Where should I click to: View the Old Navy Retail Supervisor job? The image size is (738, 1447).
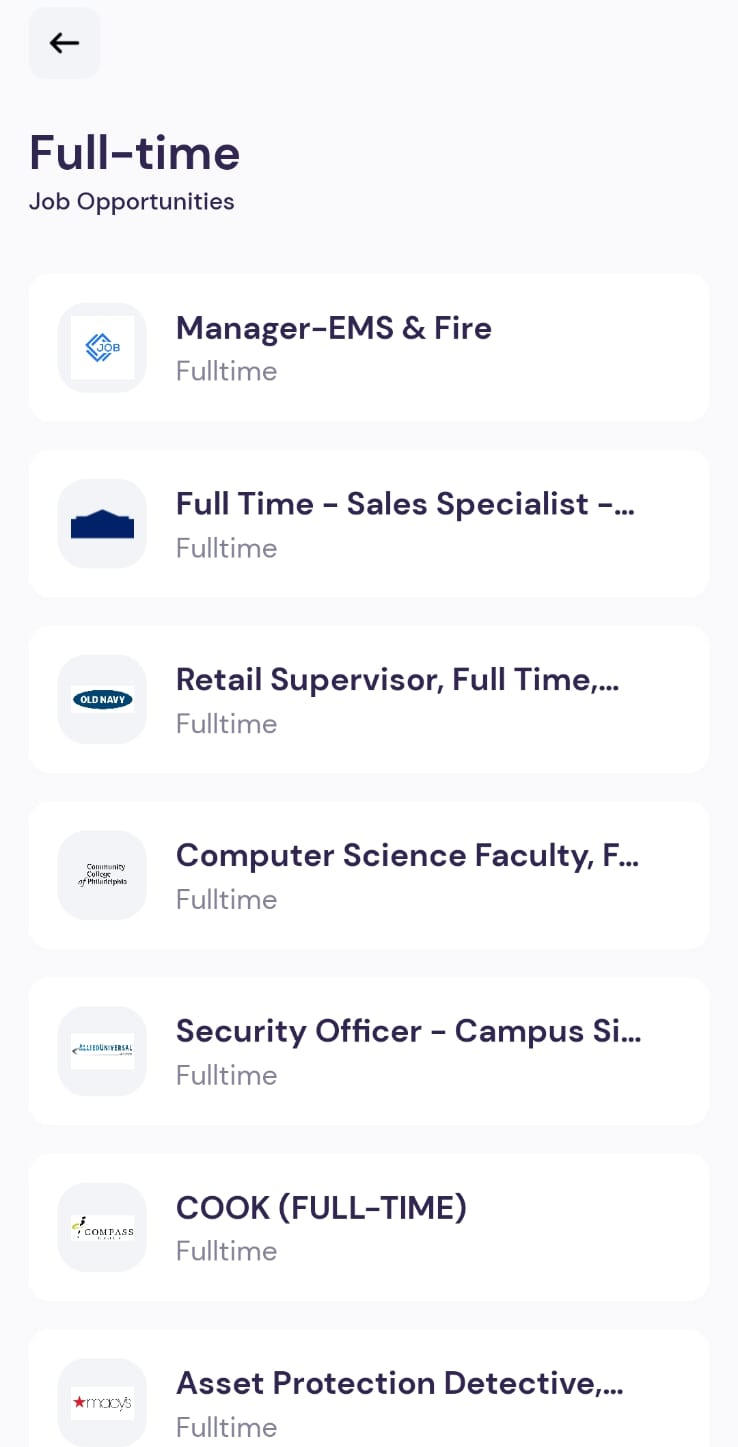368,699
